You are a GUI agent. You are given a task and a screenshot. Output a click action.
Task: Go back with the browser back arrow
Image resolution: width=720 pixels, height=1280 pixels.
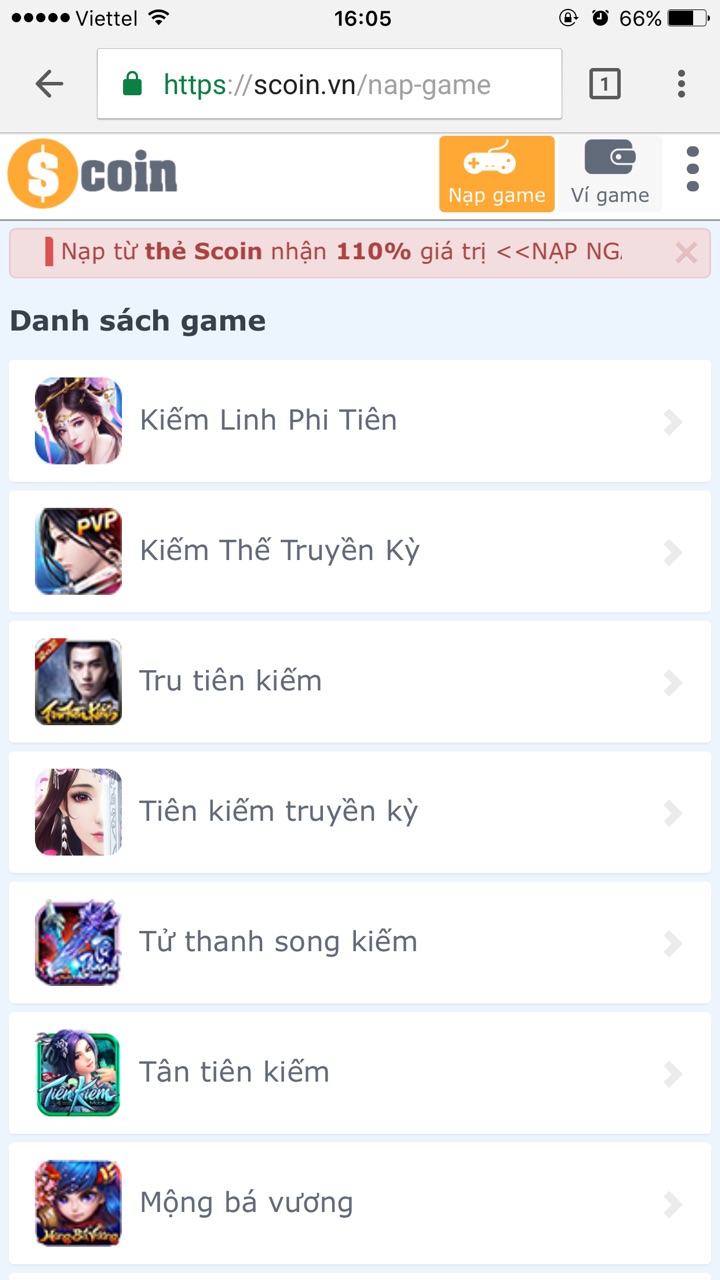(49, 85)
